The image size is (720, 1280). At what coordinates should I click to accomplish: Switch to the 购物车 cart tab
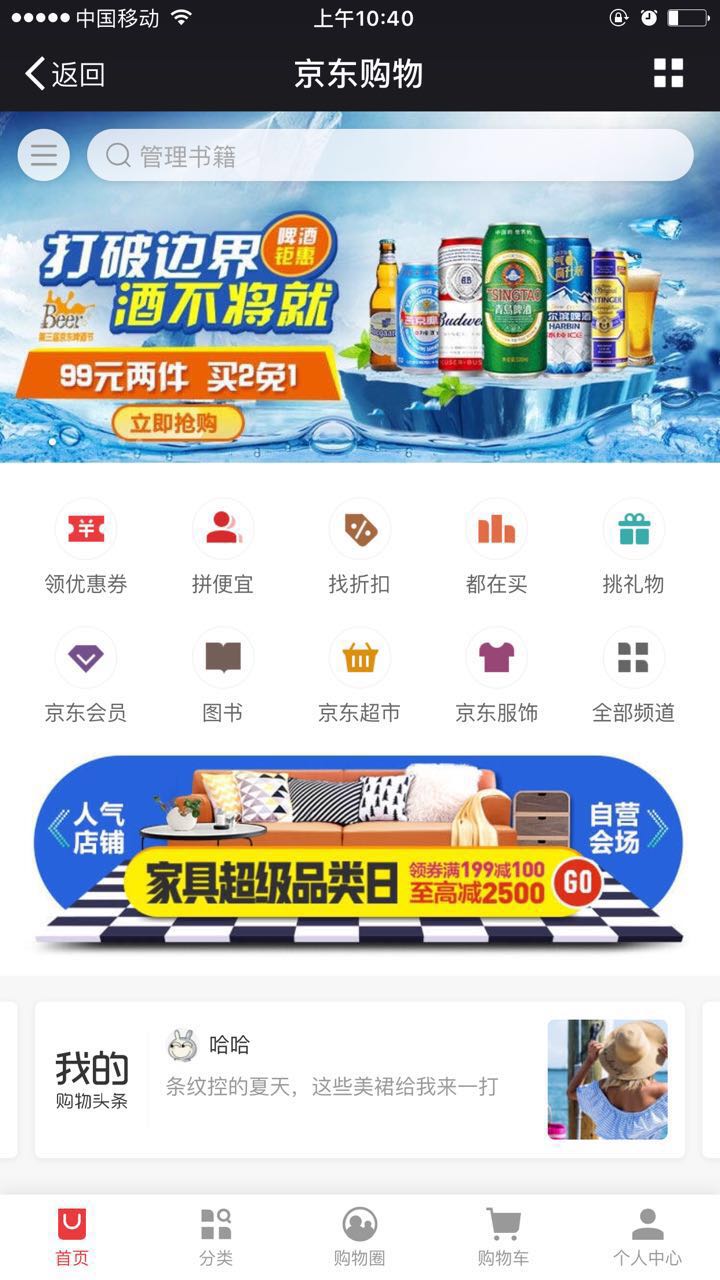503,1236
